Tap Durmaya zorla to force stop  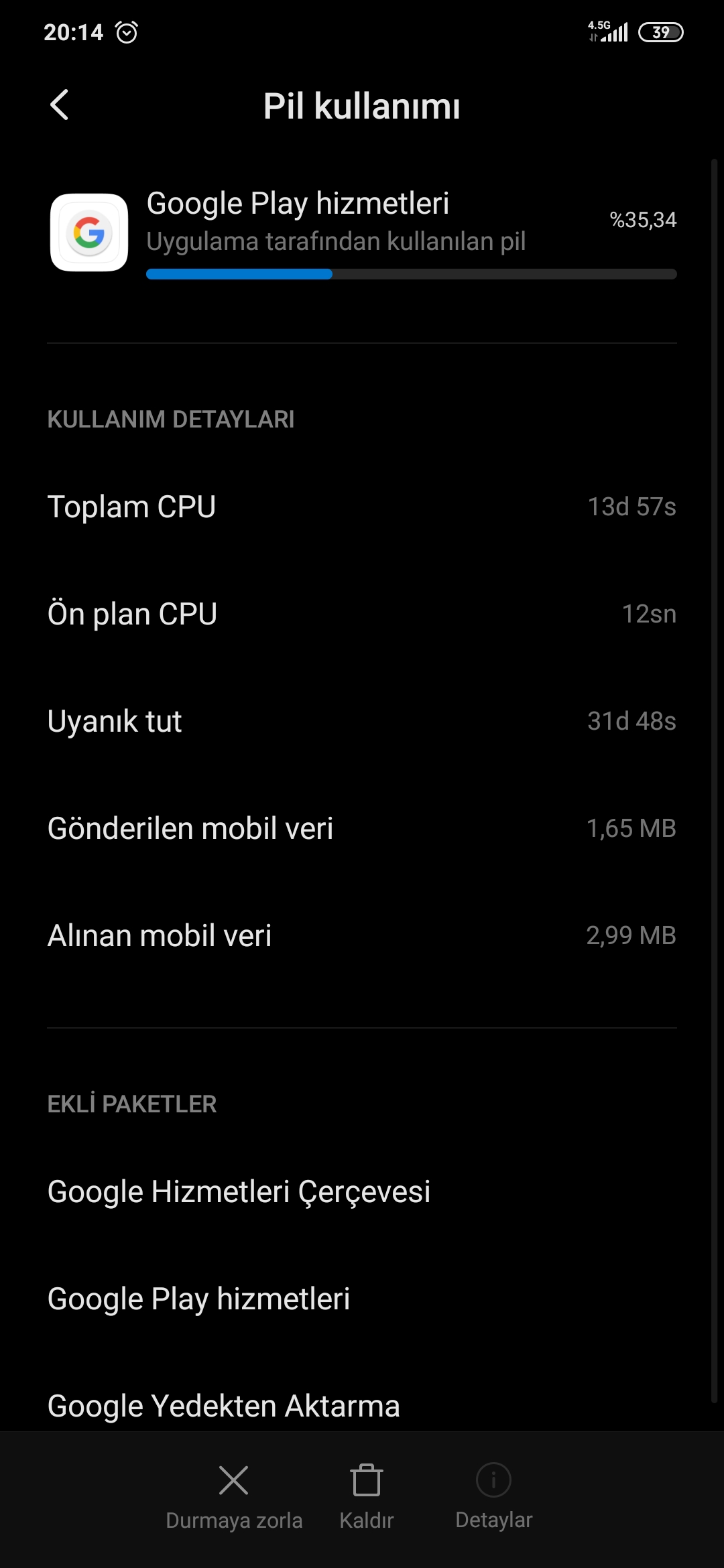(234, 1497)
